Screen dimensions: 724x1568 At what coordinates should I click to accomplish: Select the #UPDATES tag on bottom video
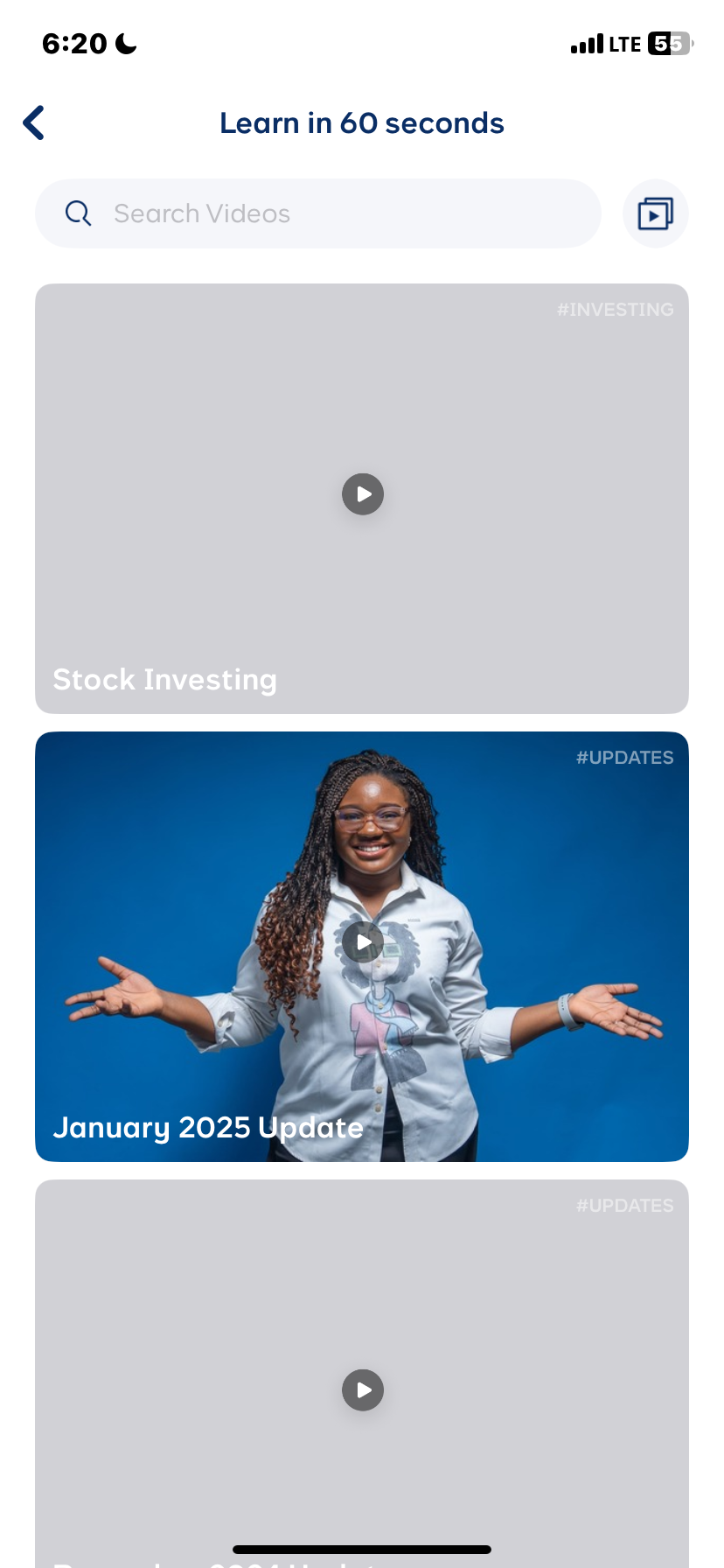pos(625,1205)
